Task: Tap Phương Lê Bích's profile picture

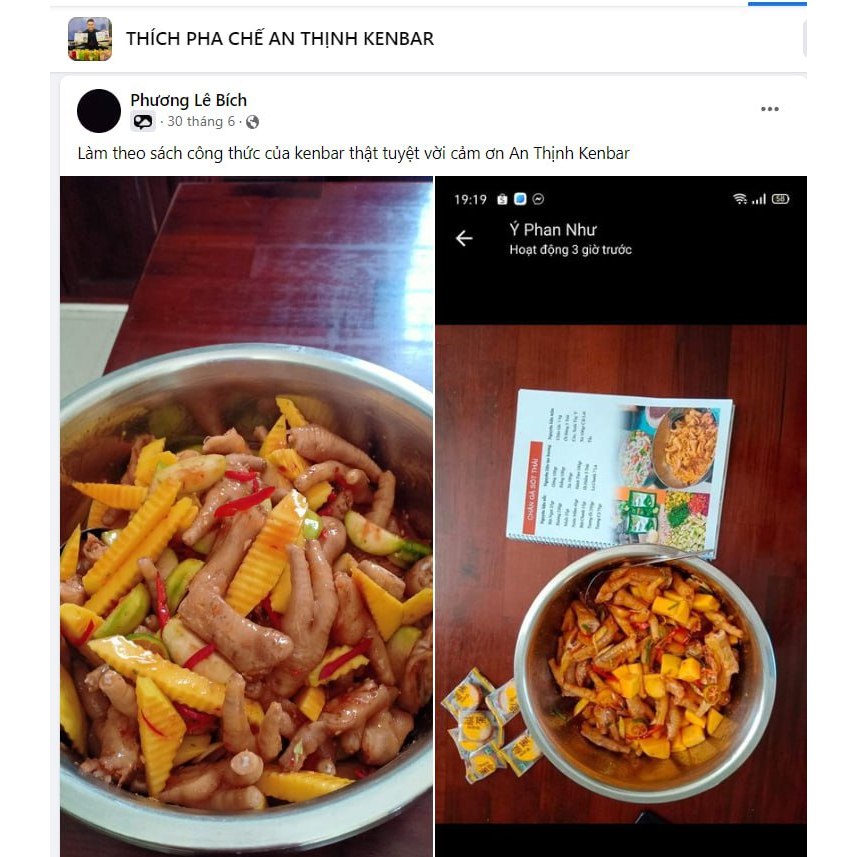Action: (99, 111)
